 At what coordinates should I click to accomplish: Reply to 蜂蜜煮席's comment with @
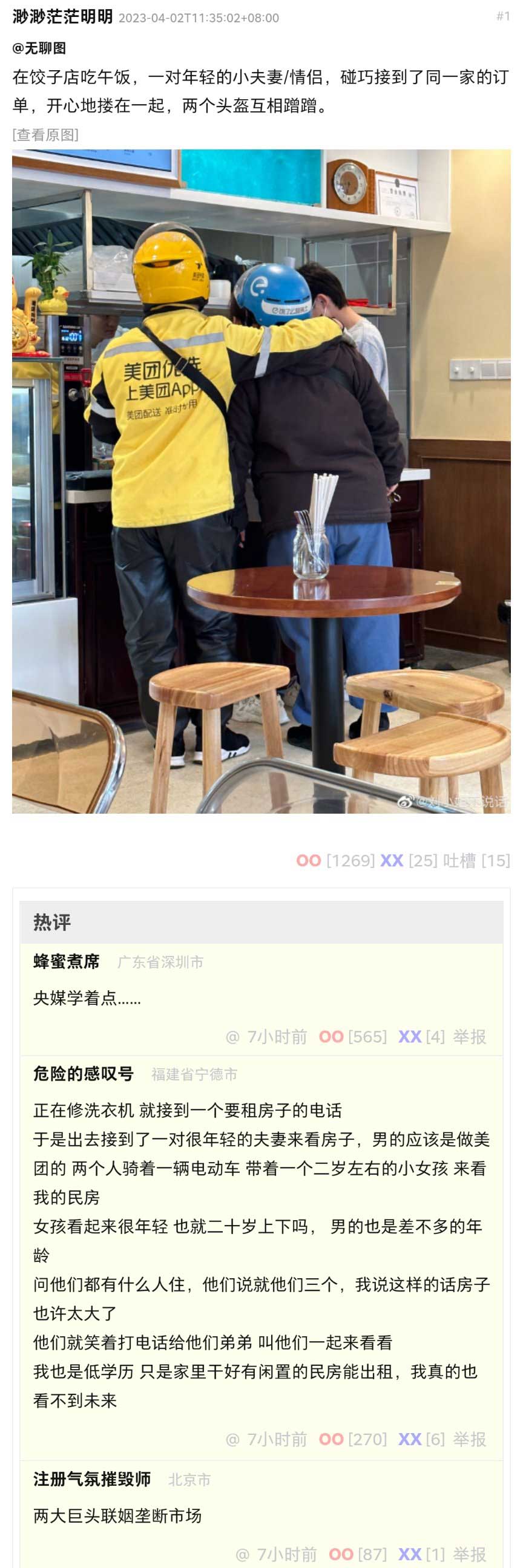(232, 1037)
